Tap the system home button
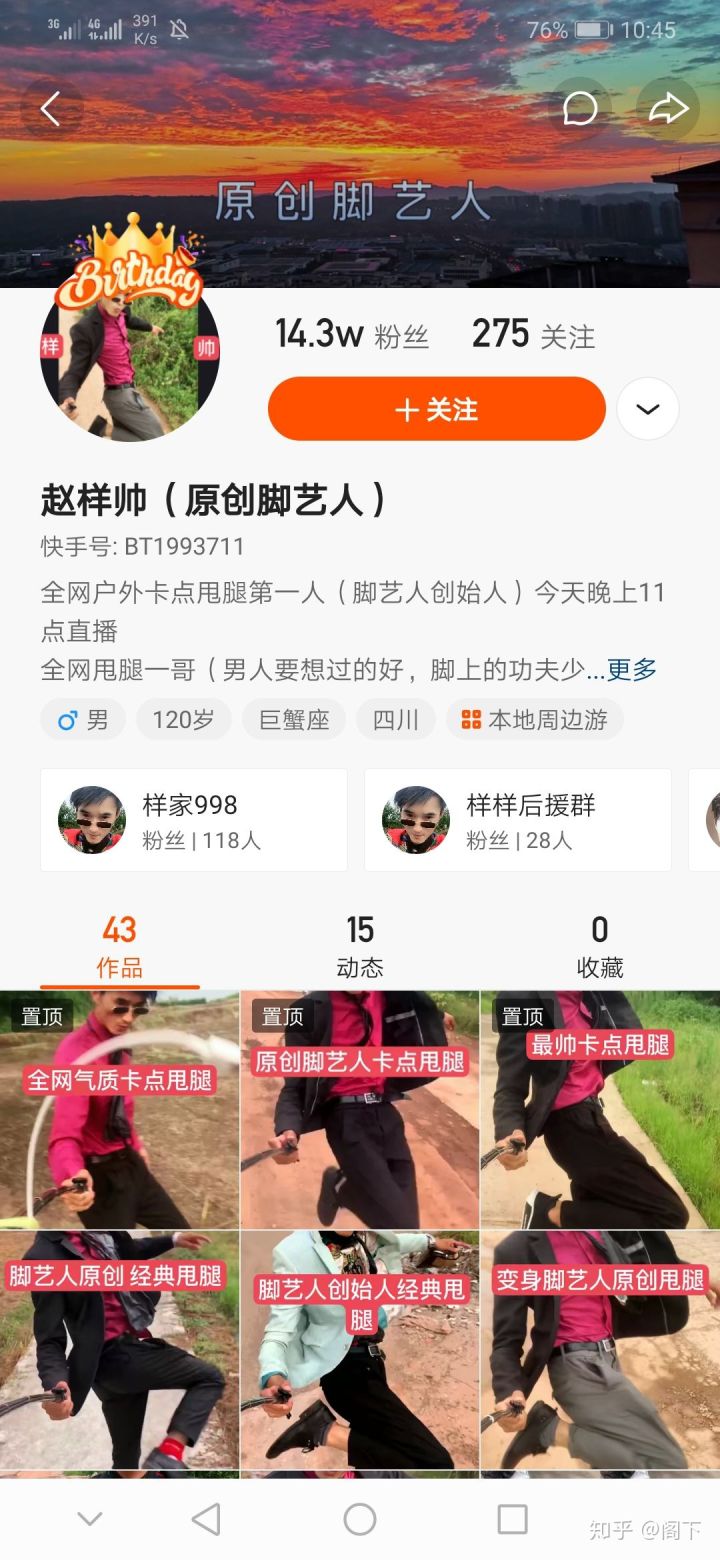 pyautogui.click(x=359, y=1520)
